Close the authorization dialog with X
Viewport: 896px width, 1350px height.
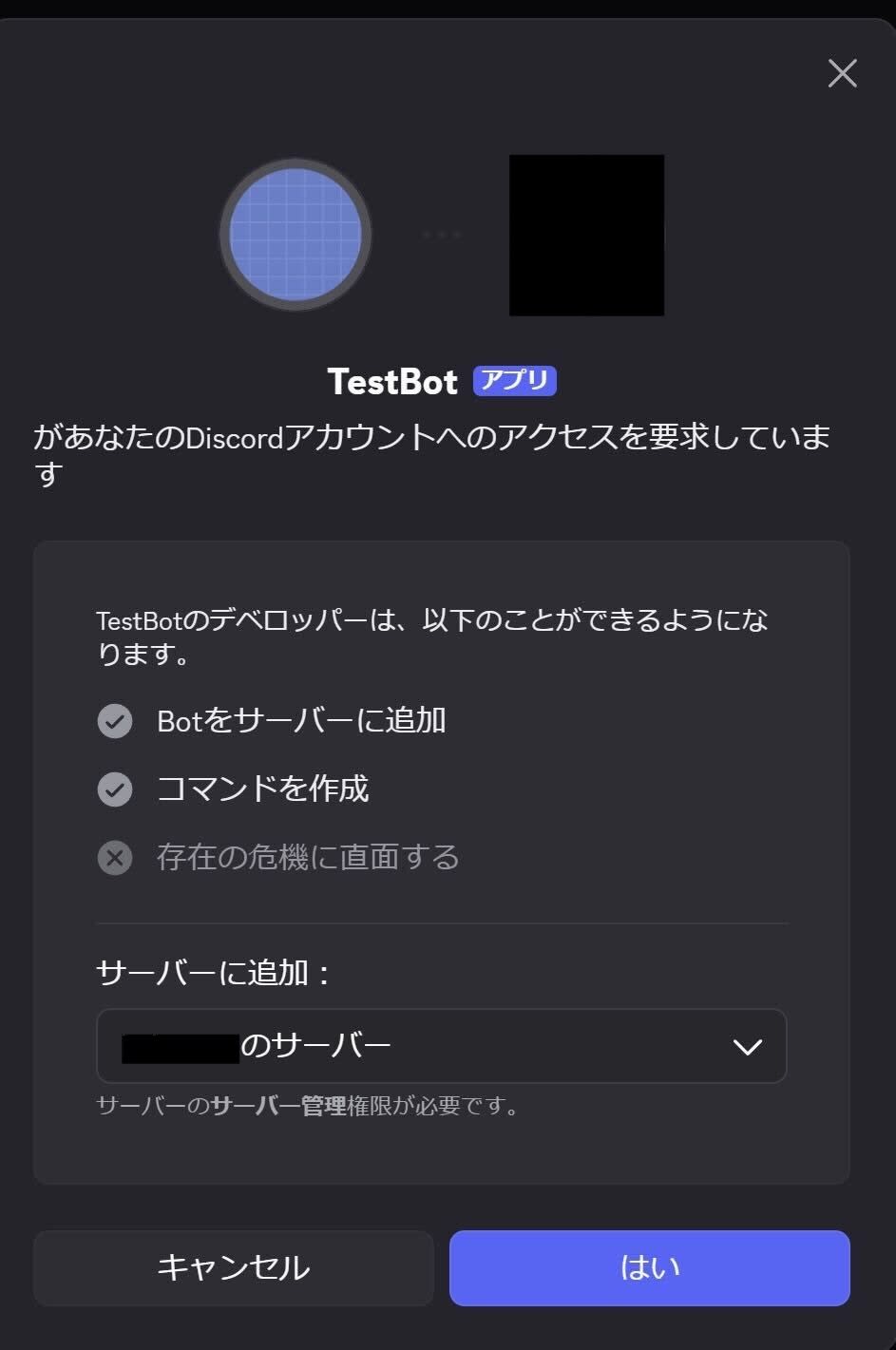pyautogui.click(x=842, y=73)
